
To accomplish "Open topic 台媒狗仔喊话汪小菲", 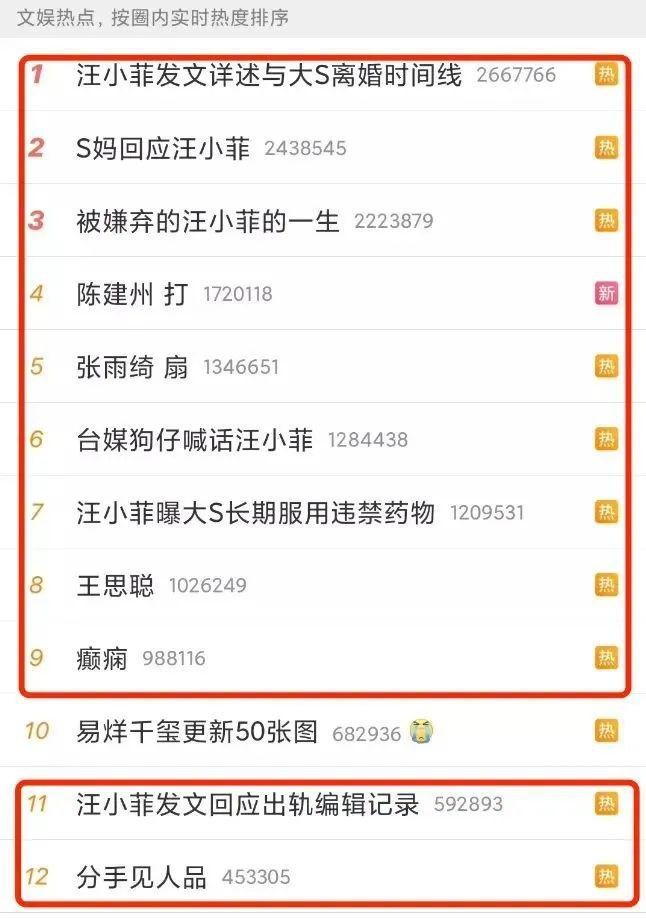I will (x=195, y=440).
